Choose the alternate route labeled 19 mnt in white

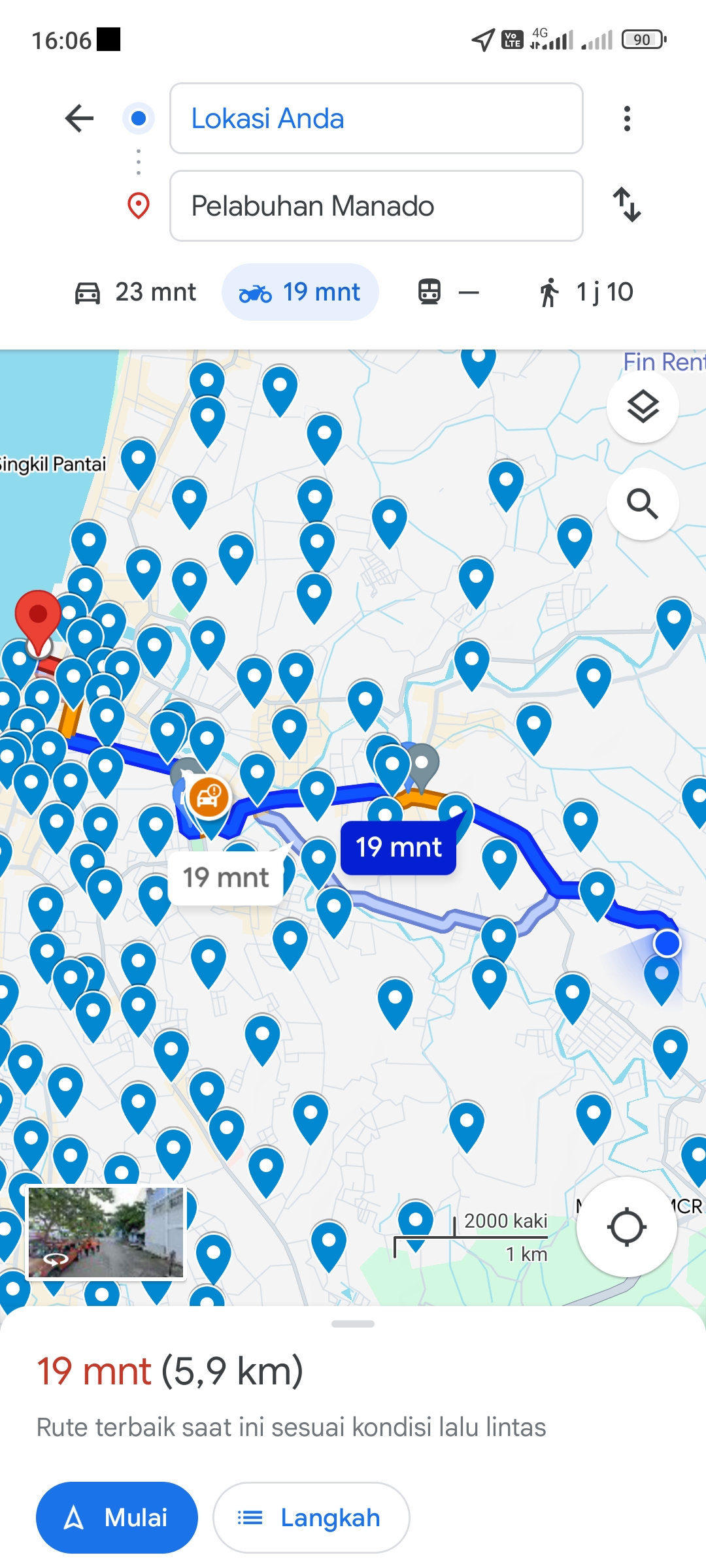[226, 877]
